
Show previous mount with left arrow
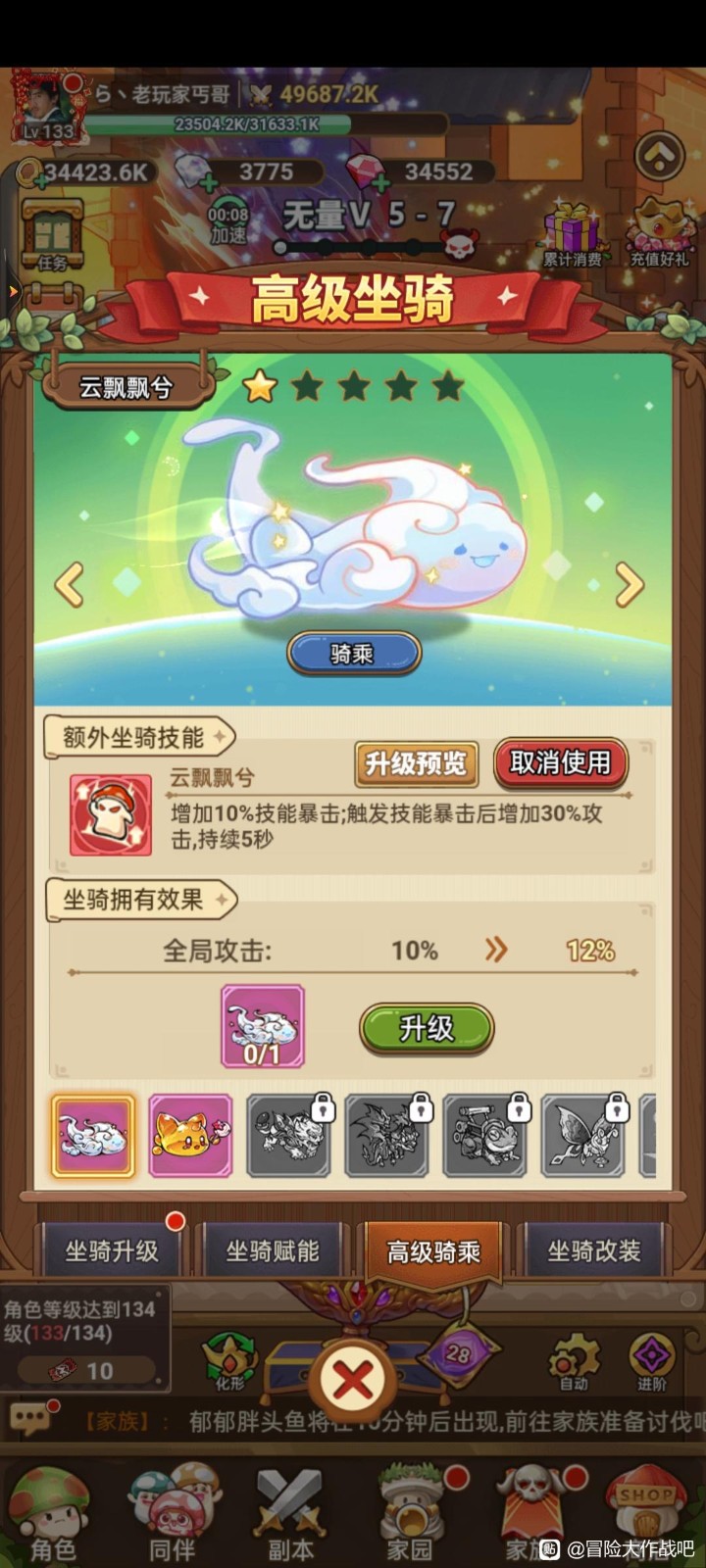coord(70,585)
